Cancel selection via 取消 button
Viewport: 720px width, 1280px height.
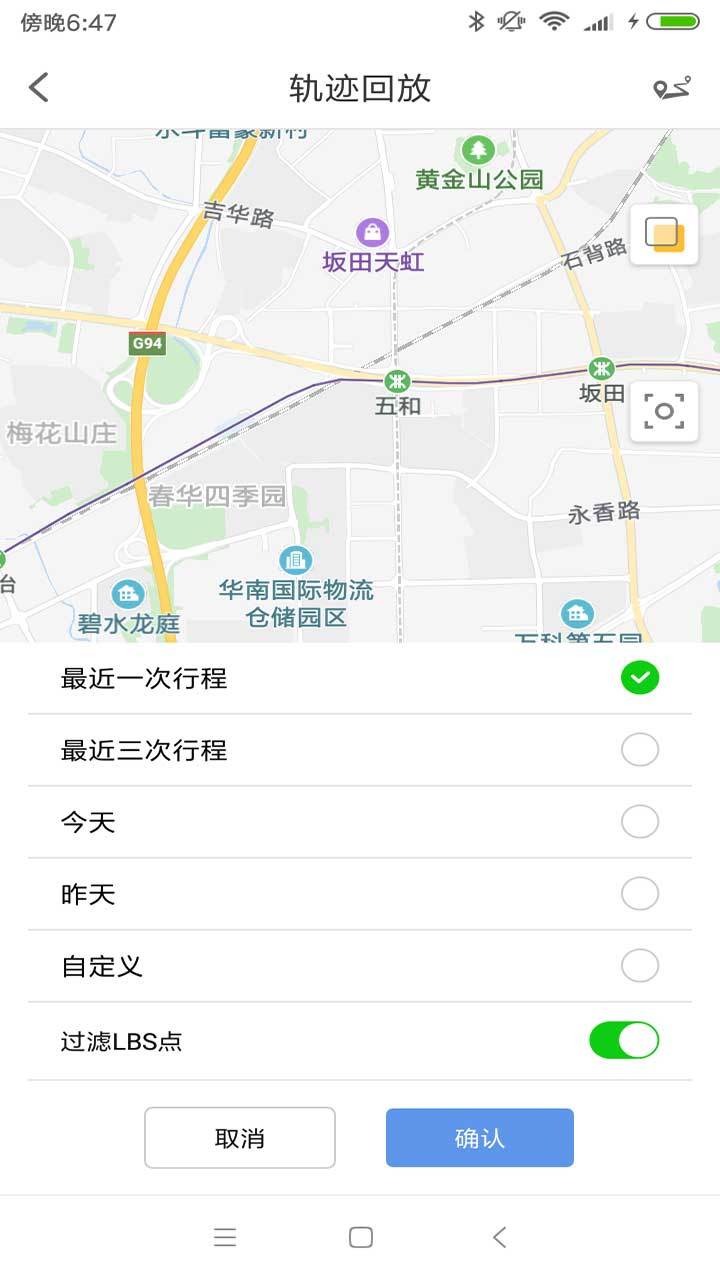click(x=240, y=1137)
